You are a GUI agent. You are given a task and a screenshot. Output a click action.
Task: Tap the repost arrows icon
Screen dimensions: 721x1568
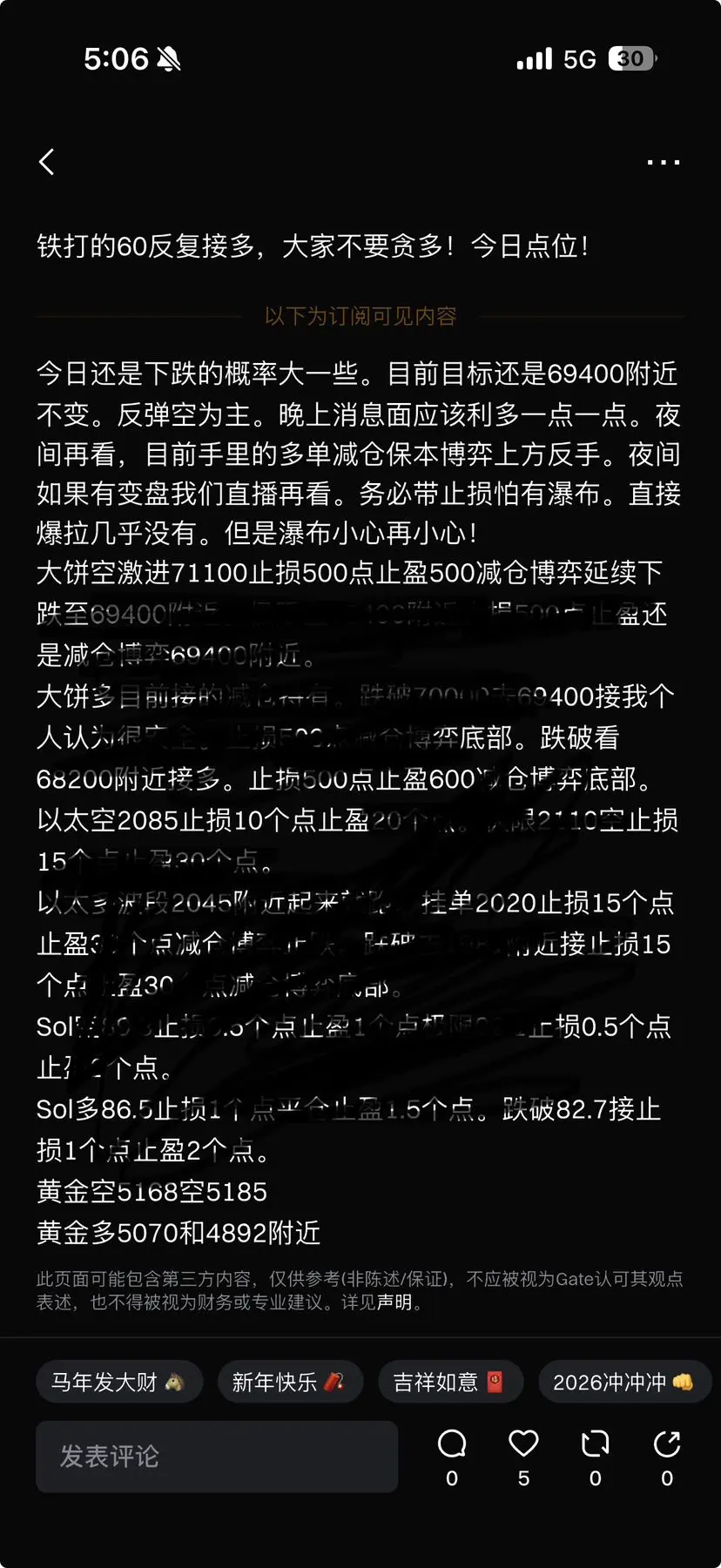595,1443
